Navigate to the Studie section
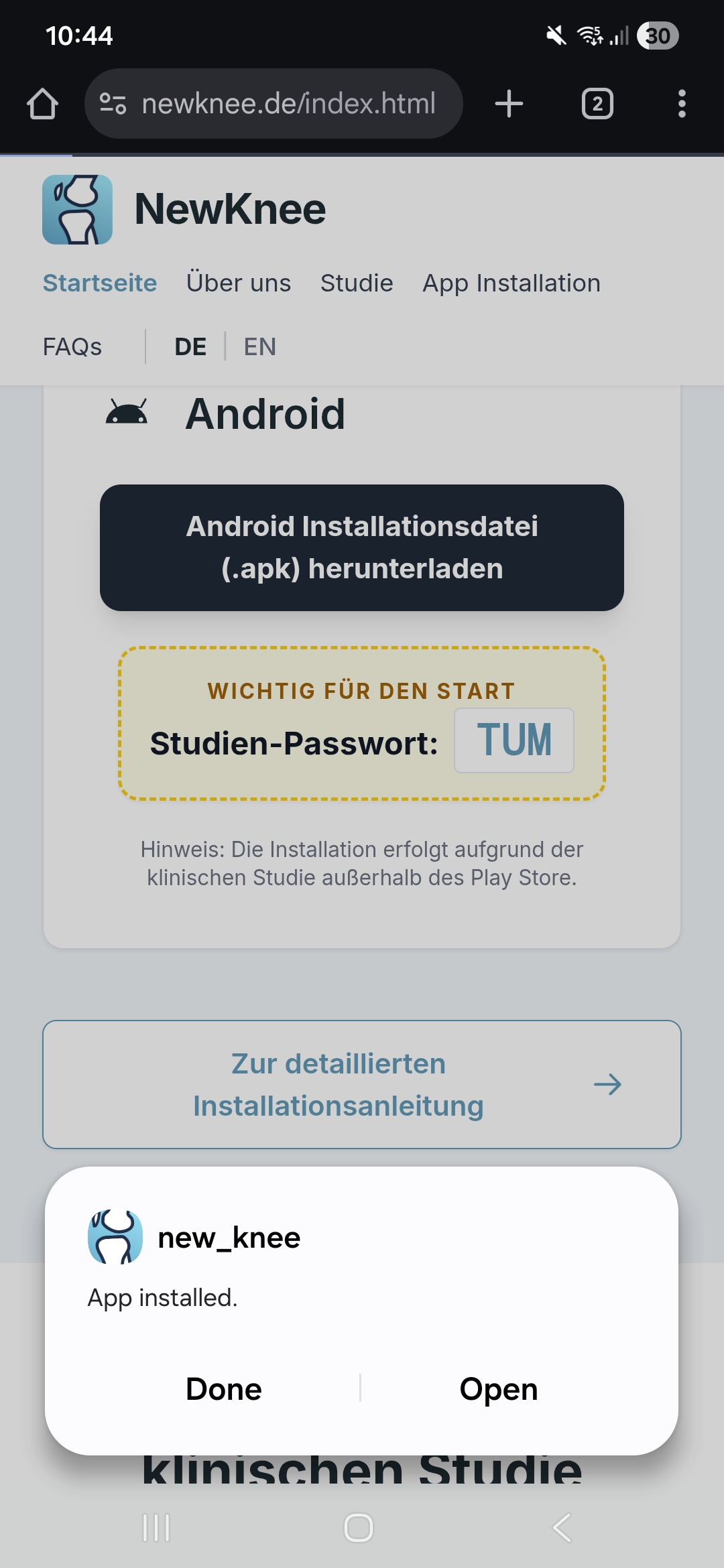The image size is (724, 1568). coord(357,283)
